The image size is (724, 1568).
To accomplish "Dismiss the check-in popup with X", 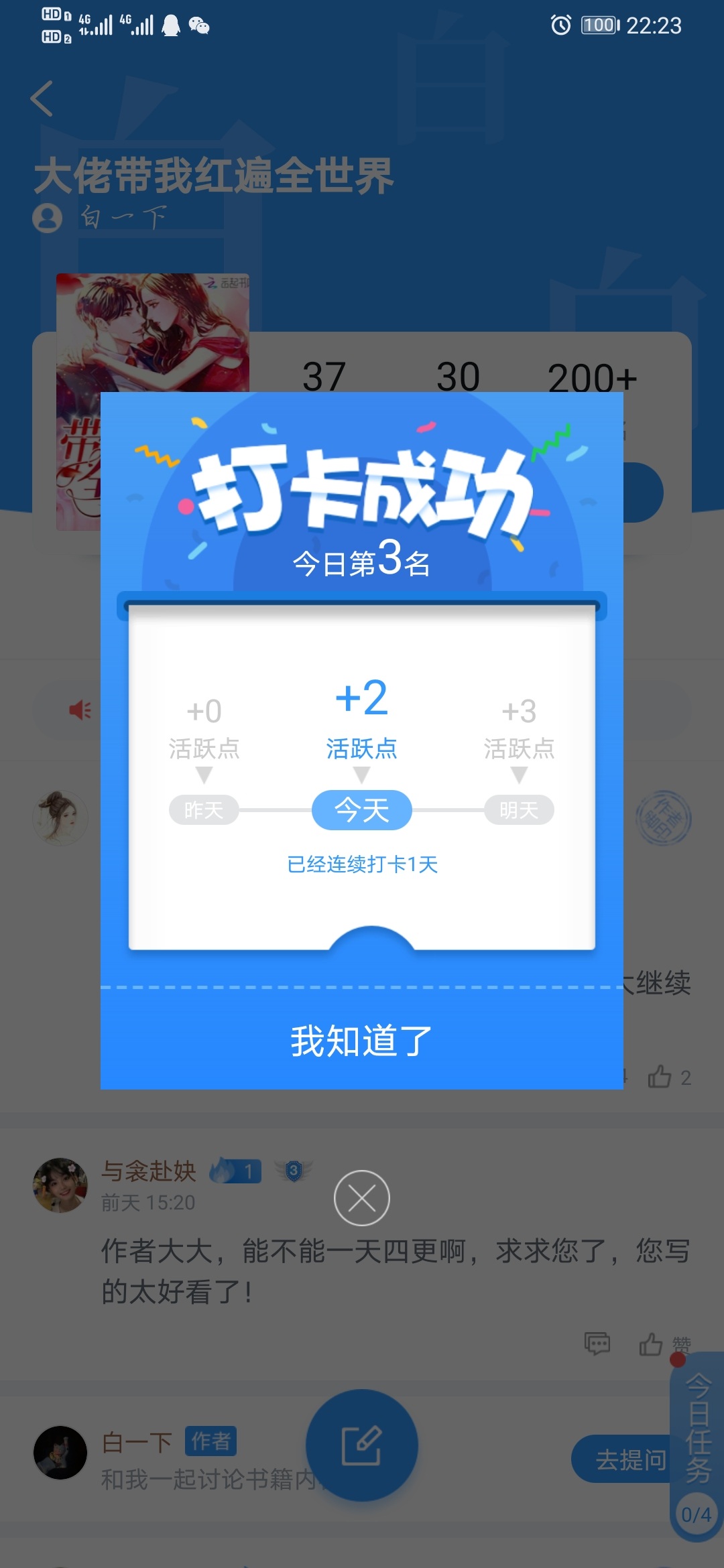I will pos(362,1198).
